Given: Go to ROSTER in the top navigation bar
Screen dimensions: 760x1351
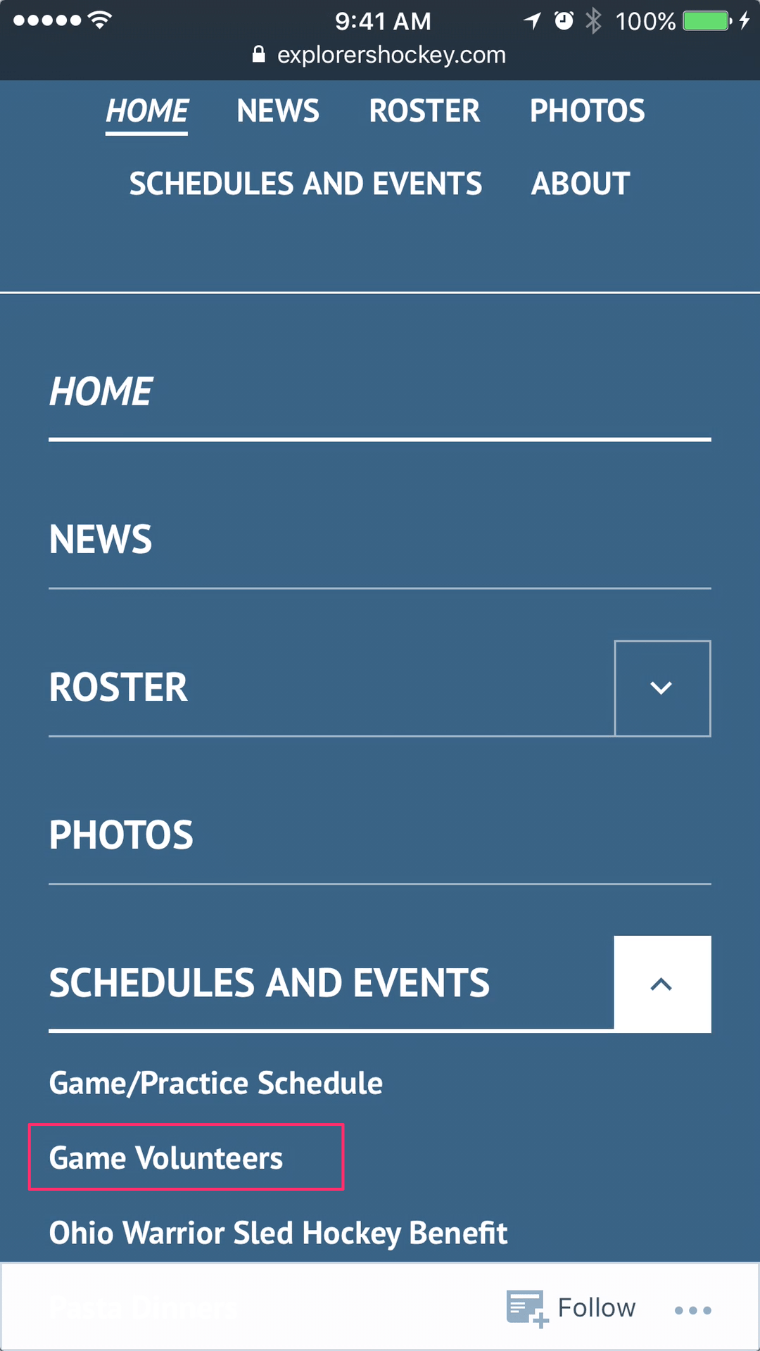Looking at the screenshot, I should pos(424,111).
